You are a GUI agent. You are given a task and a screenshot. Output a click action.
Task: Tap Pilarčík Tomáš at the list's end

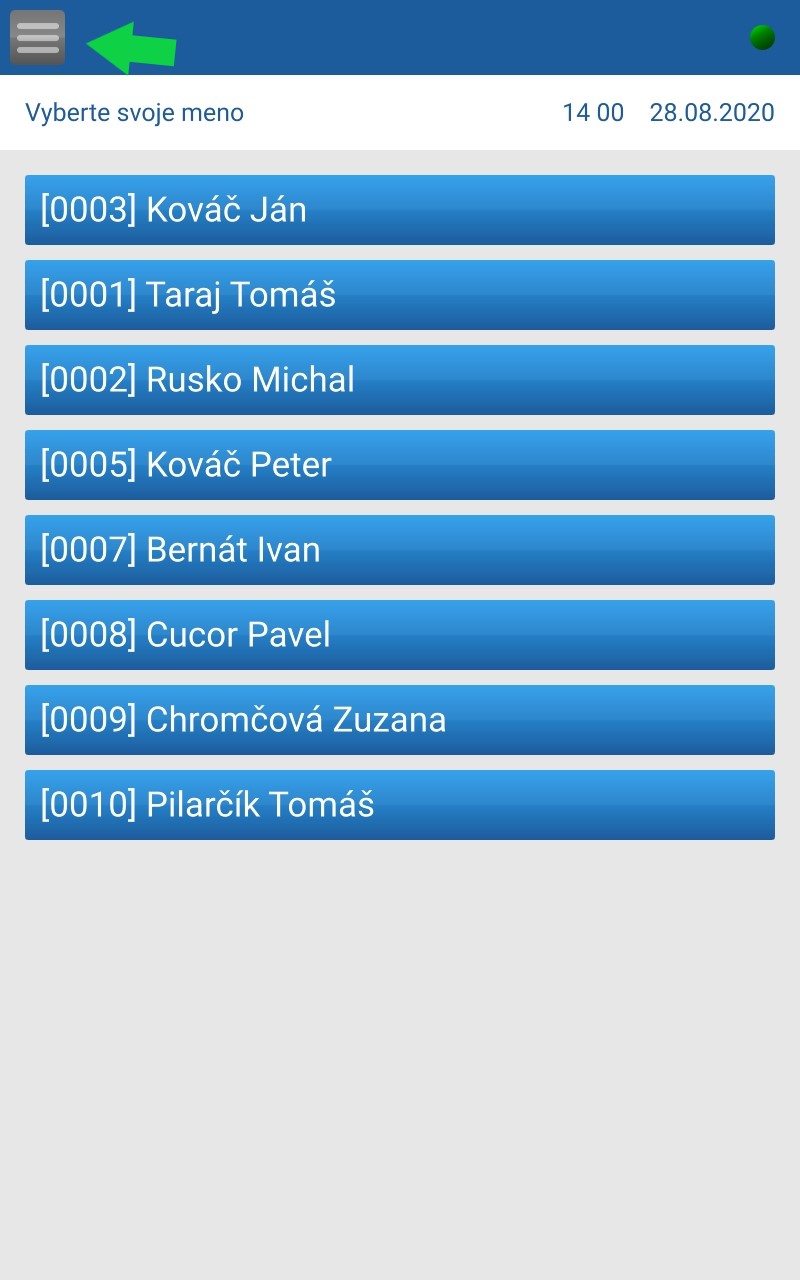(x=400, y=805)
